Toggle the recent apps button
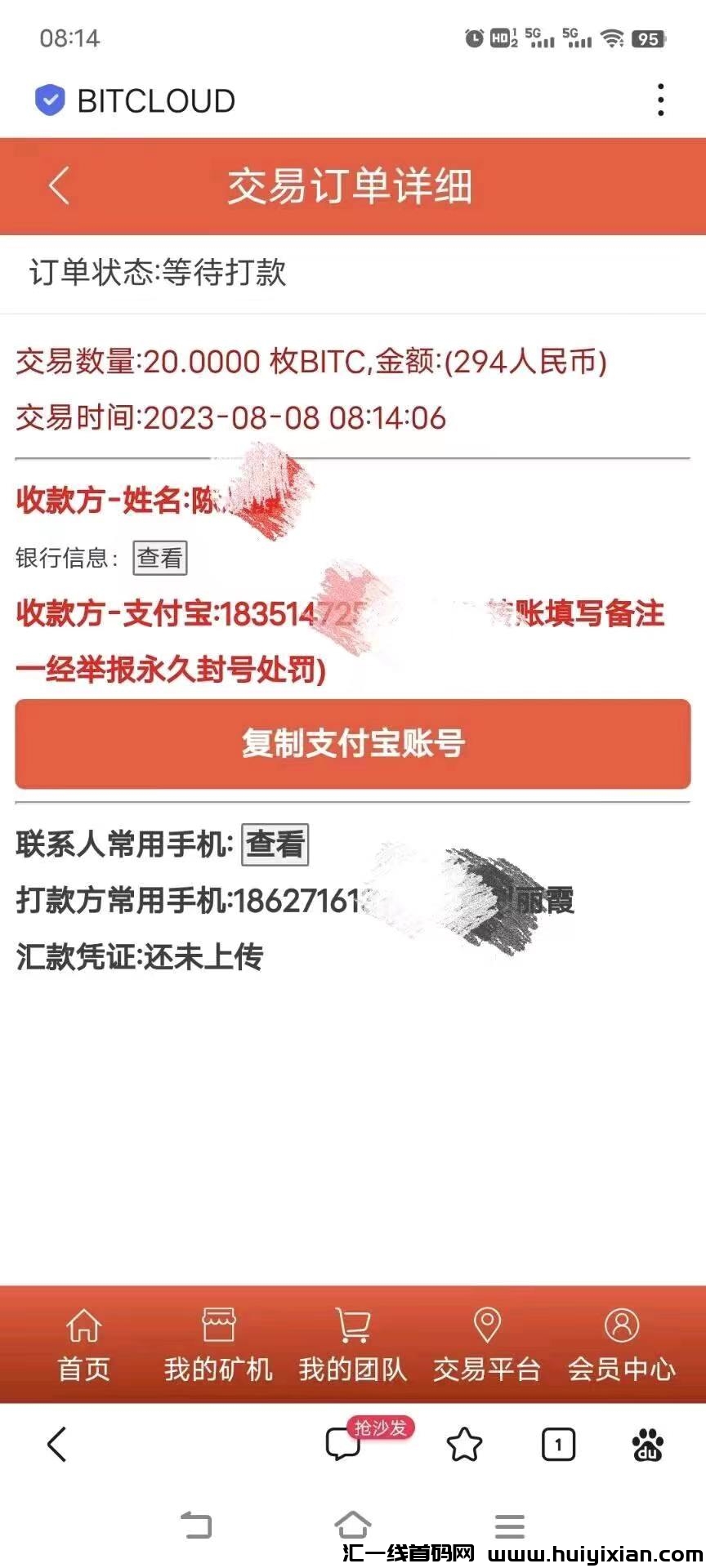Image resolution: width=706 pixels, height=1568 pixels. [x=508, y=1526]
